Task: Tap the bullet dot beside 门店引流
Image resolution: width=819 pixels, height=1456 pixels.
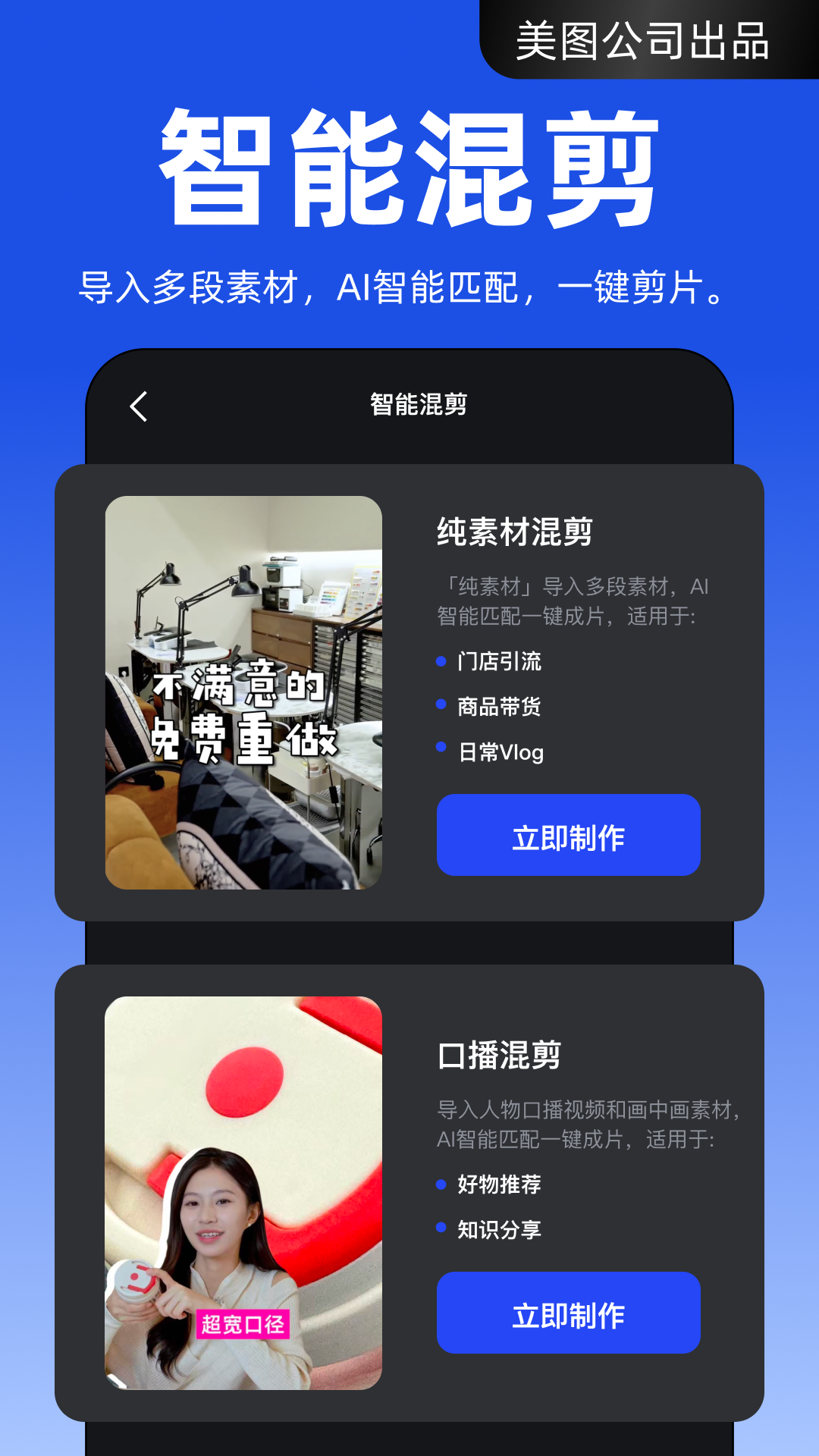Action: (439, 662)
